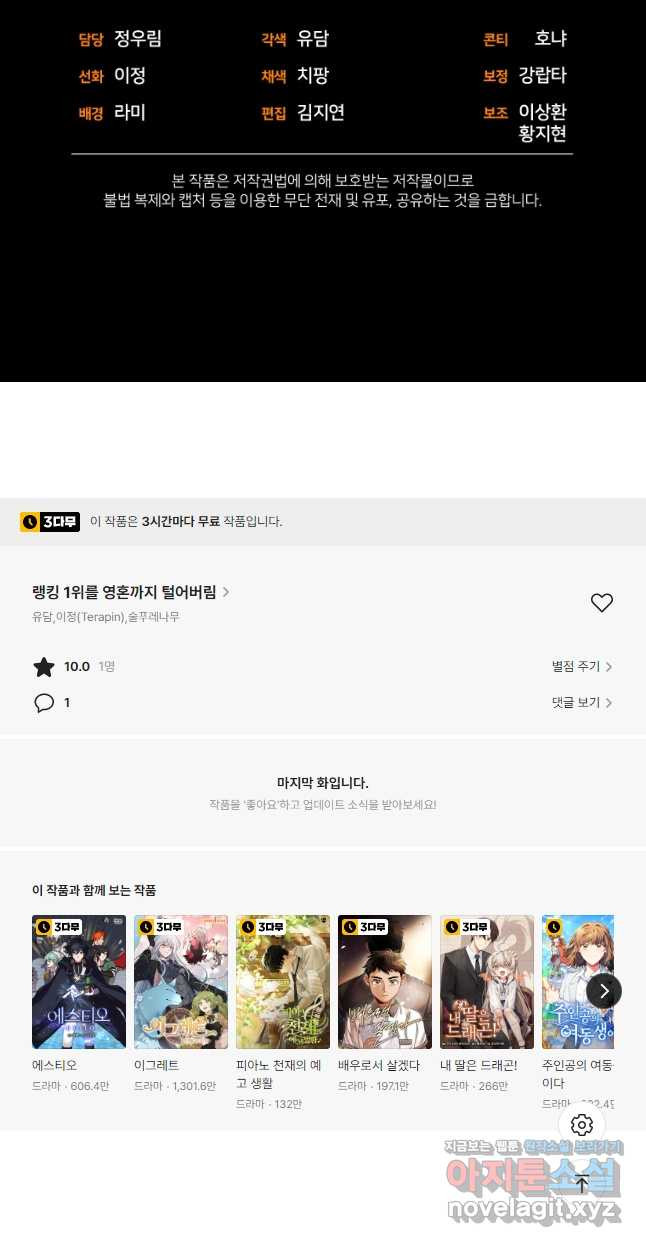646x1247 pixels.
Task: Tap the comment bubble icon
Action: 44,703
